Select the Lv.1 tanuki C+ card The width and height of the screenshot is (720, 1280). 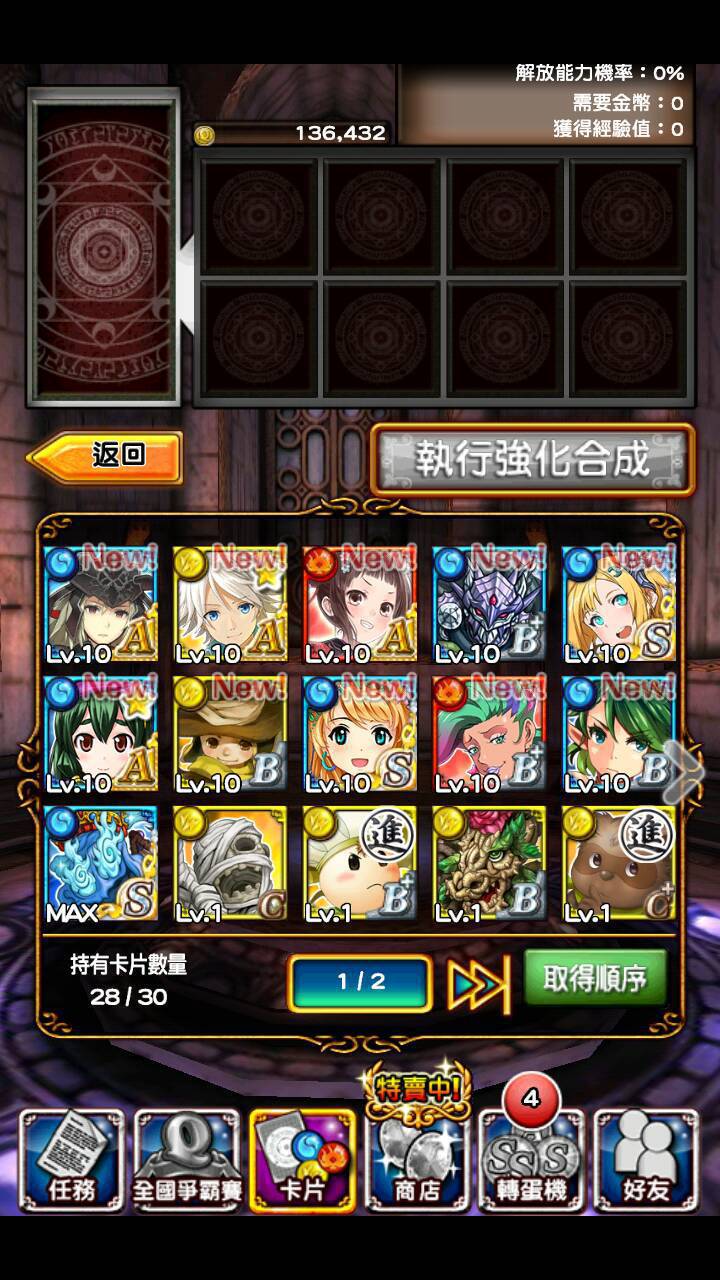point(618,864)
